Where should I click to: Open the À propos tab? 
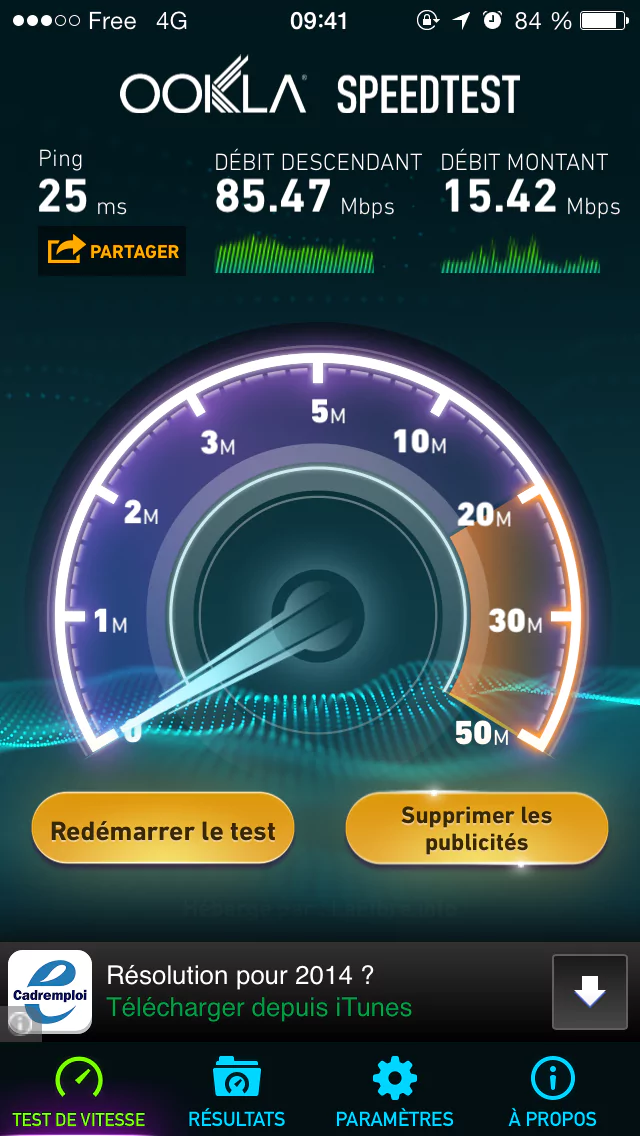552,1093
